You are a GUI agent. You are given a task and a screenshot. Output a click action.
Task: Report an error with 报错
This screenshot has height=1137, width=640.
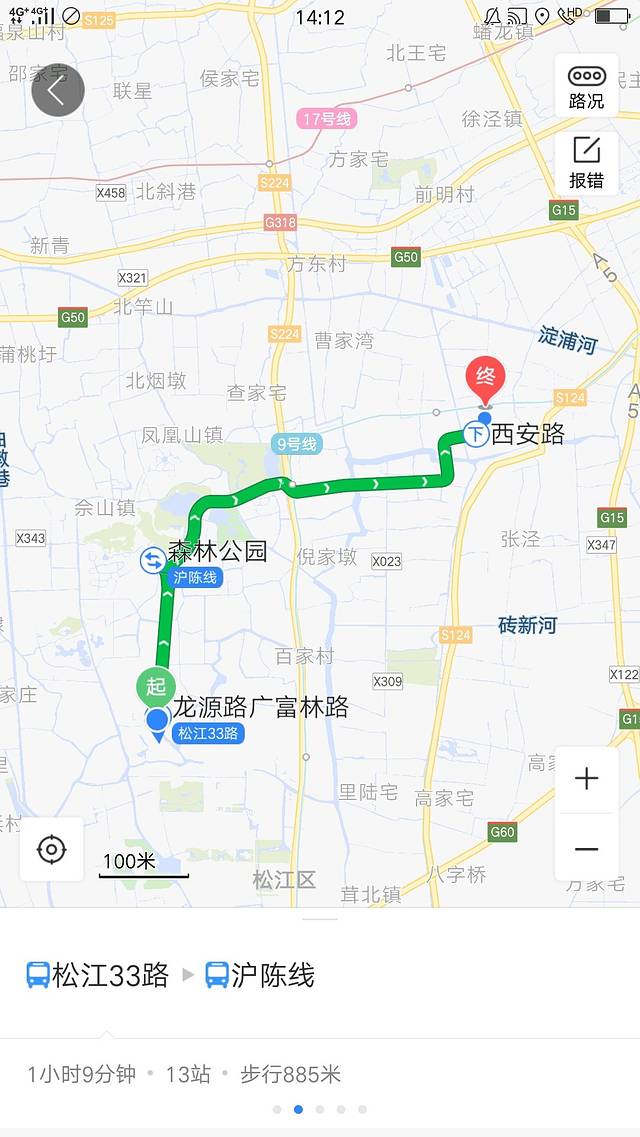click(586, 162)
